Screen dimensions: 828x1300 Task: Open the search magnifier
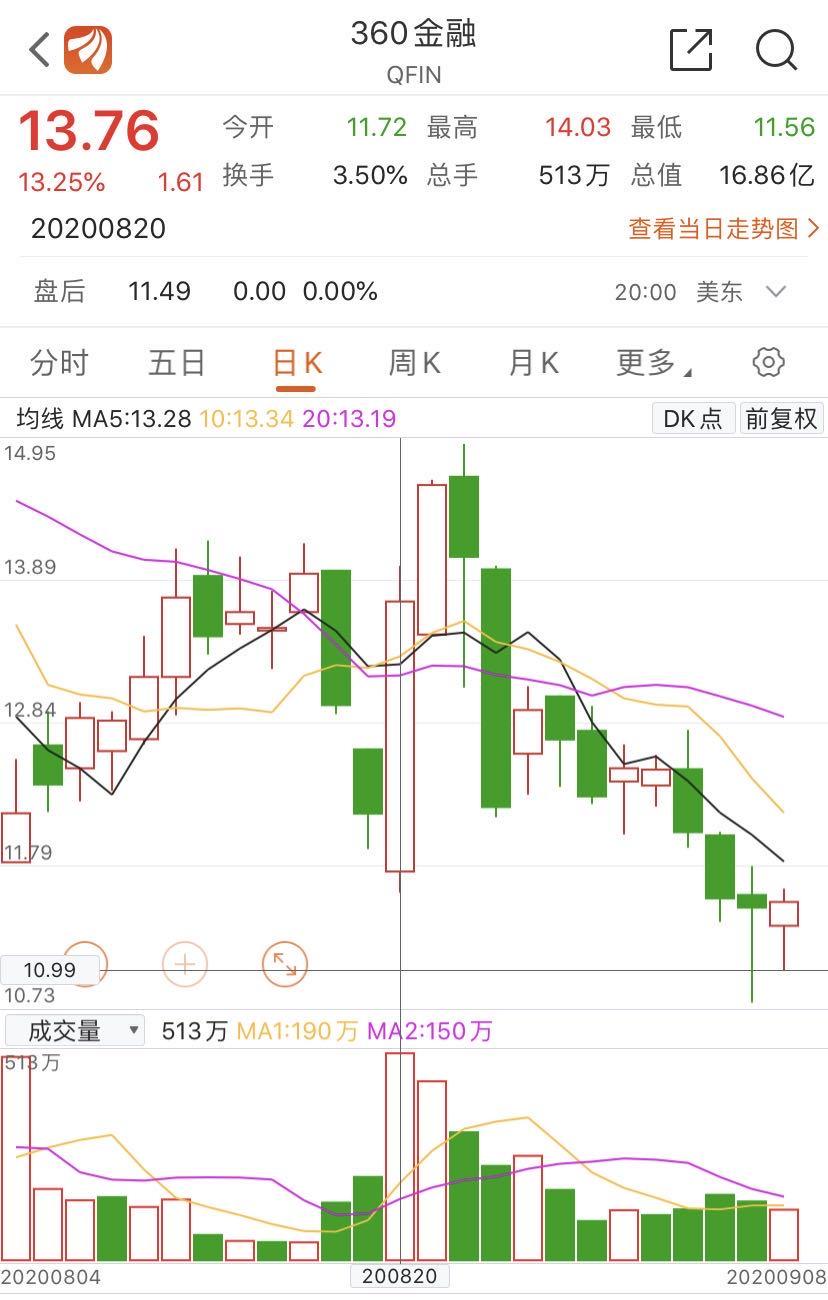point(776,49)
